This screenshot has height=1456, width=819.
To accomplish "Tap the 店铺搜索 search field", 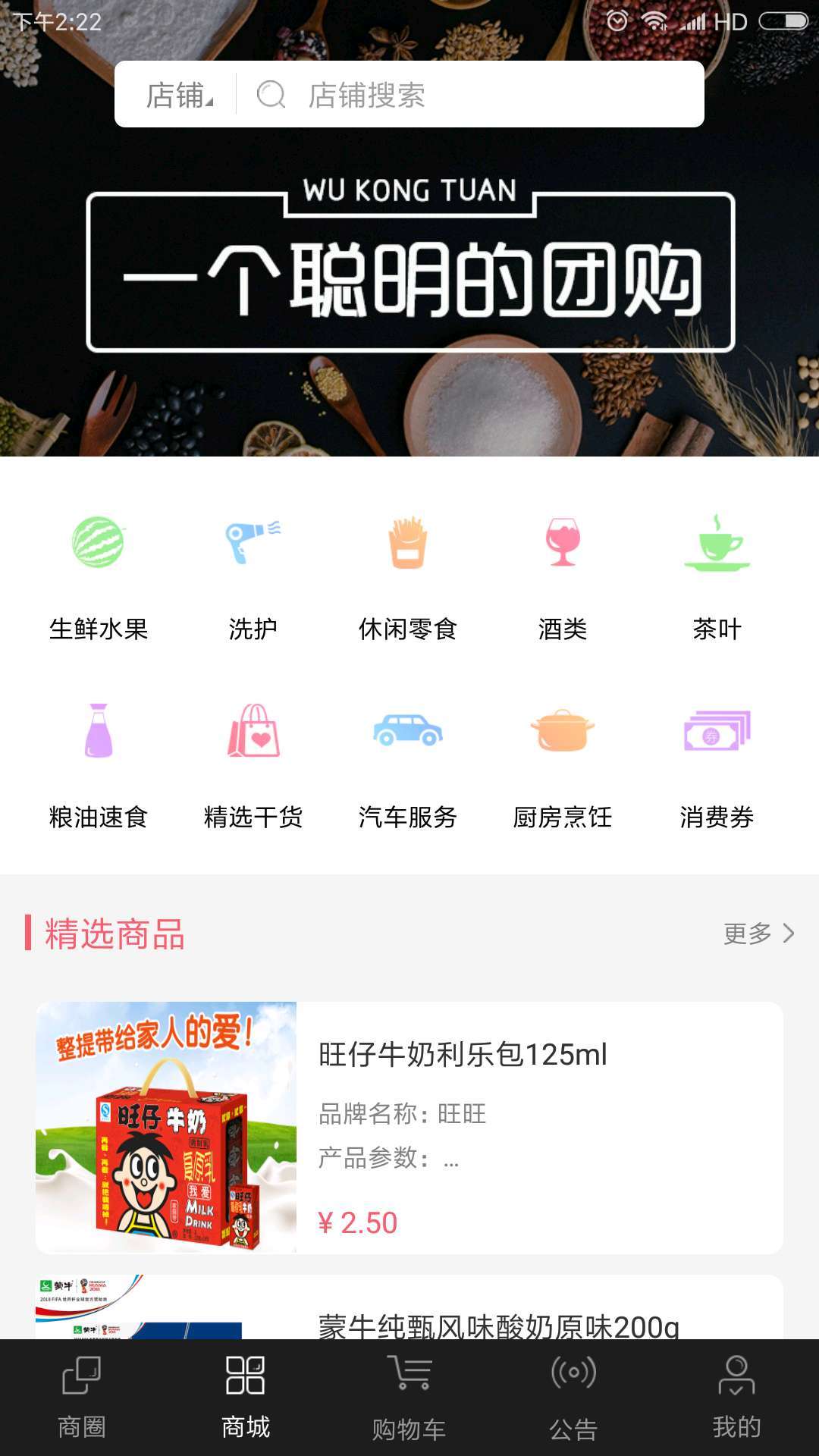I will [470, 95].
